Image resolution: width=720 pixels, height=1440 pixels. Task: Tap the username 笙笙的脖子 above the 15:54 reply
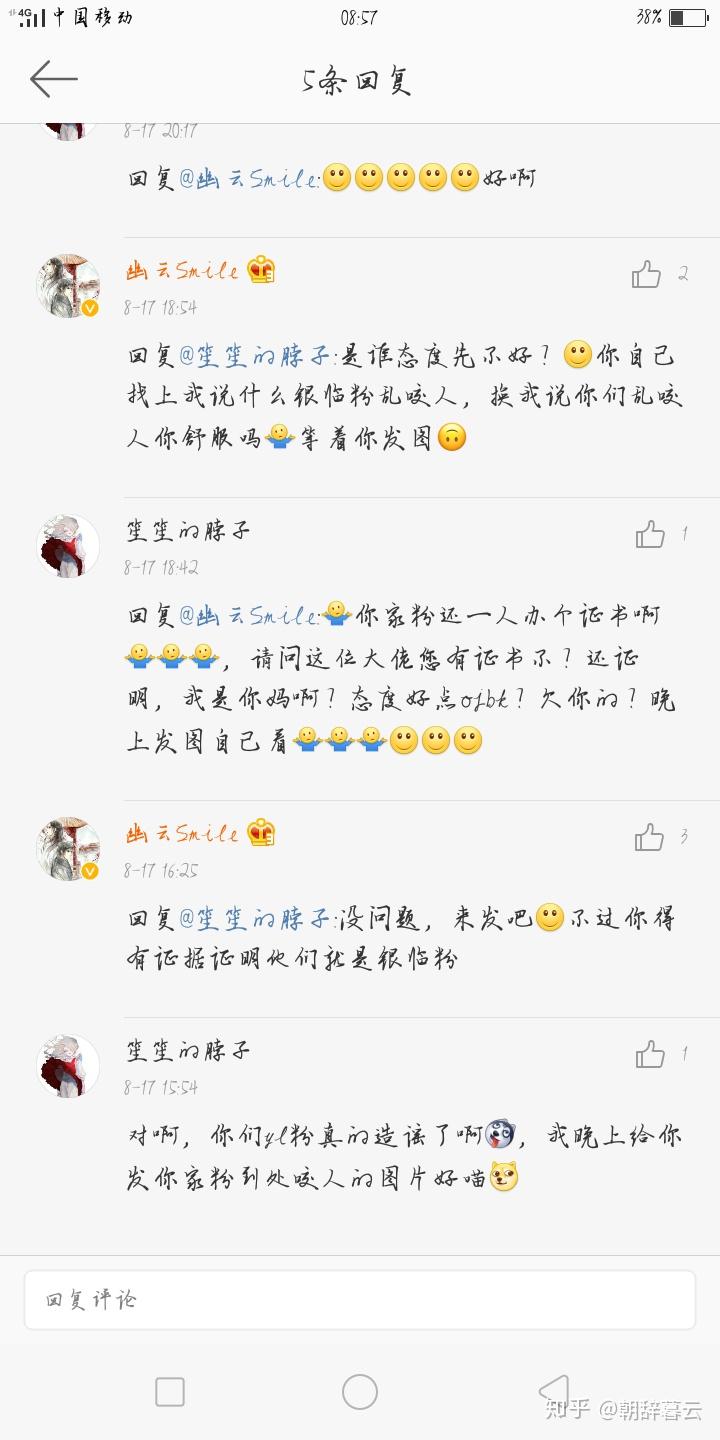click(x=188, y=1051)
